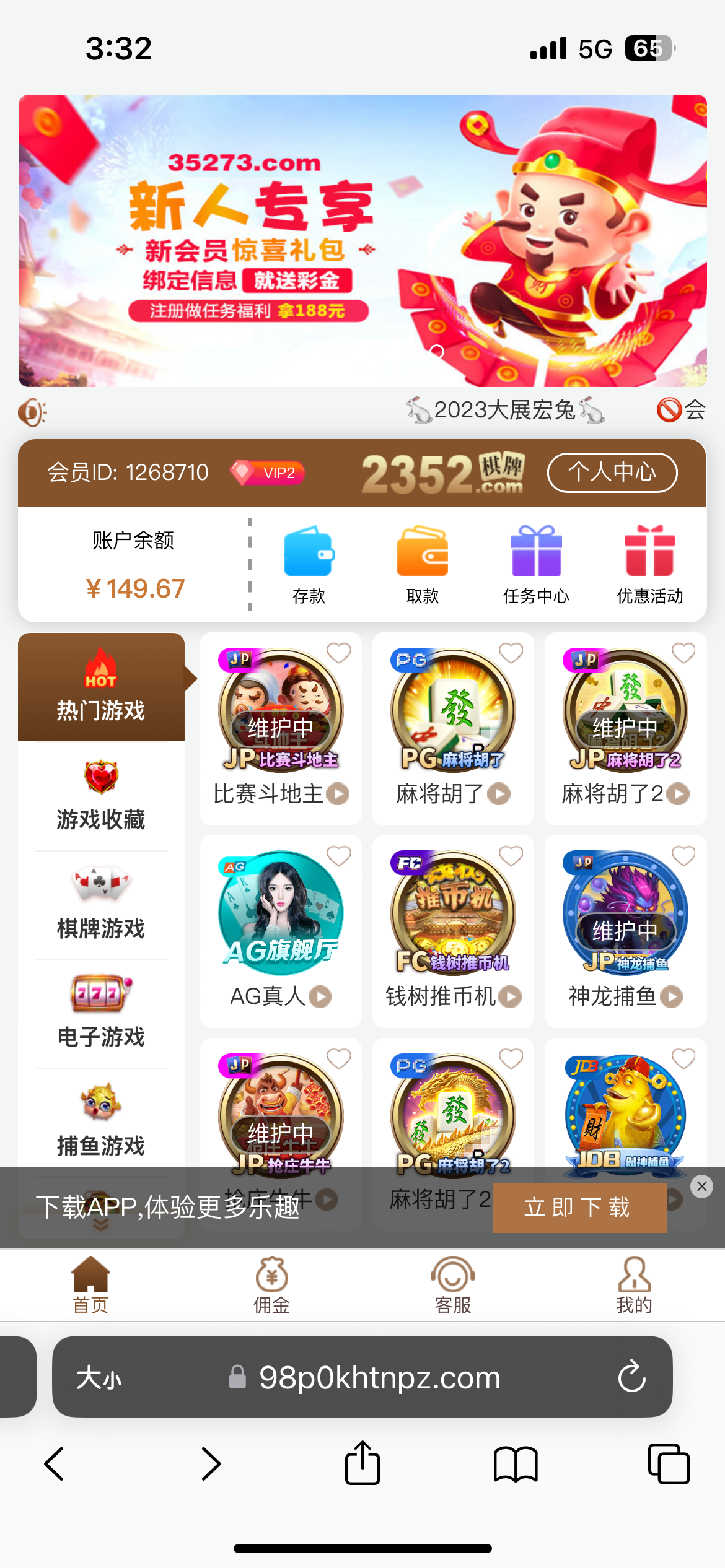Open the 新人专享 promotional banner
Viewport: 725px width, 1568px height.
(x=362, y=240)
